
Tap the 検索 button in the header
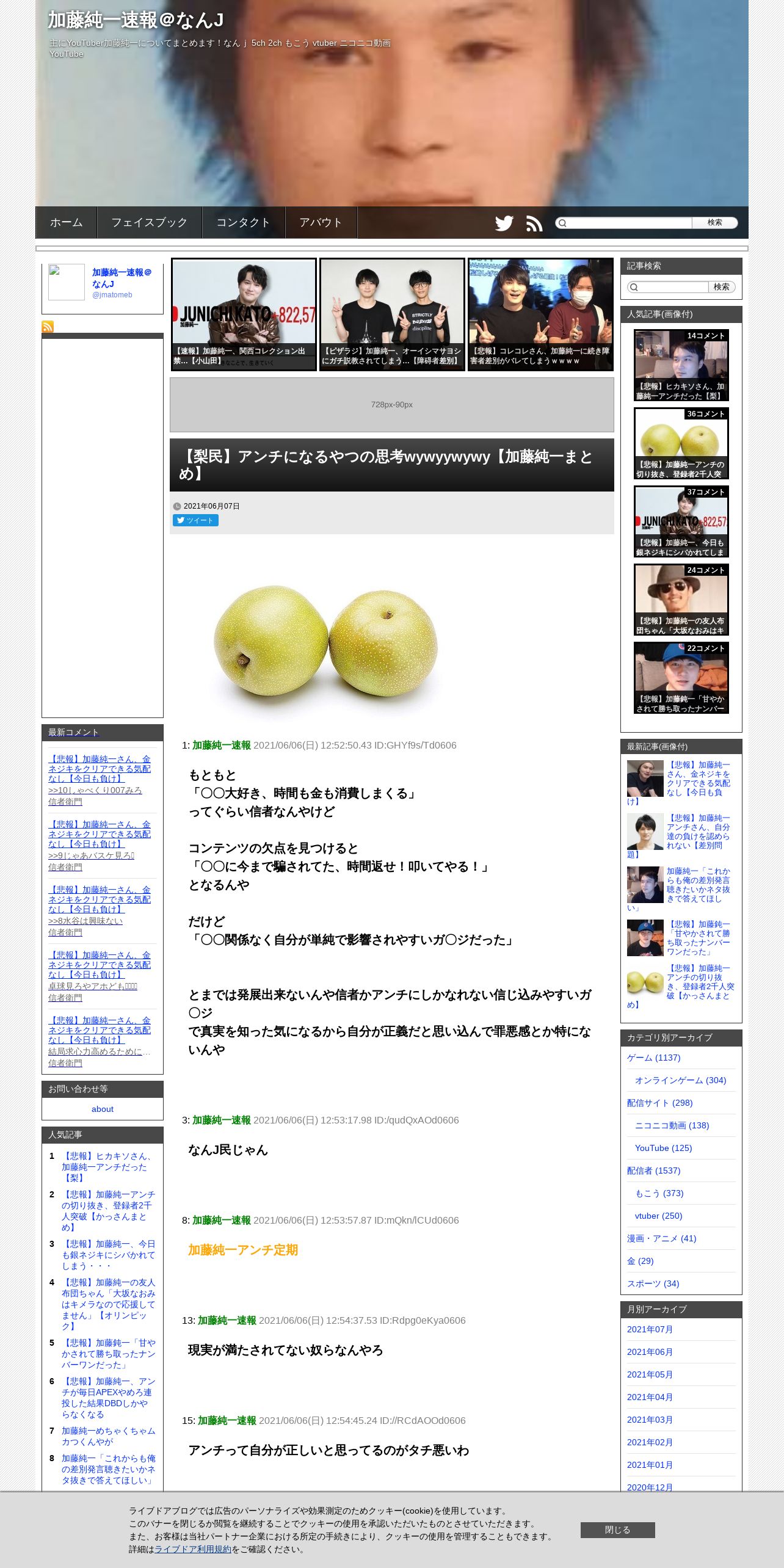(715, 223)
